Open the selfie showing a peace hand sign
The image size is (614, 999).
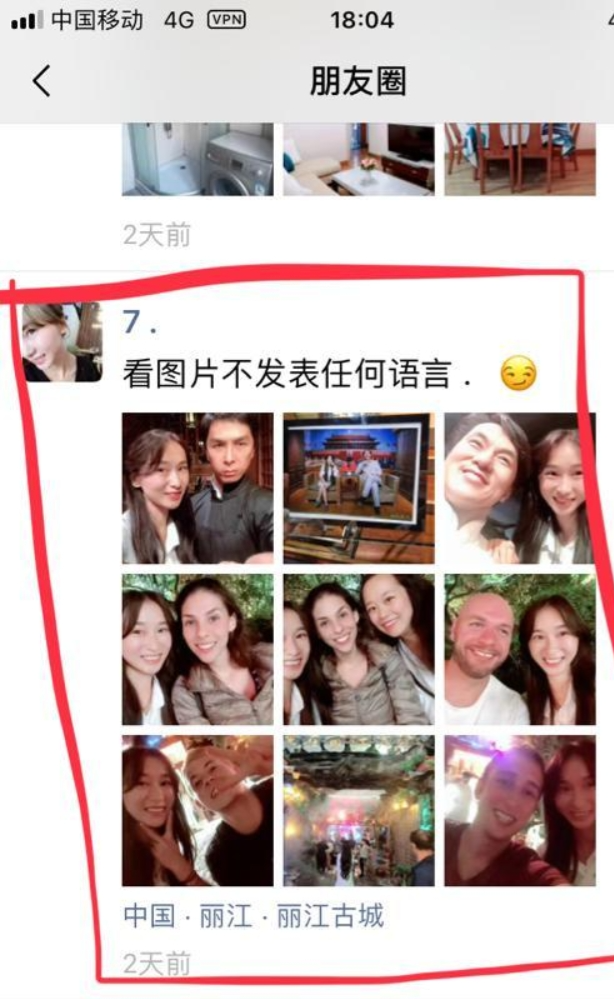197,810
